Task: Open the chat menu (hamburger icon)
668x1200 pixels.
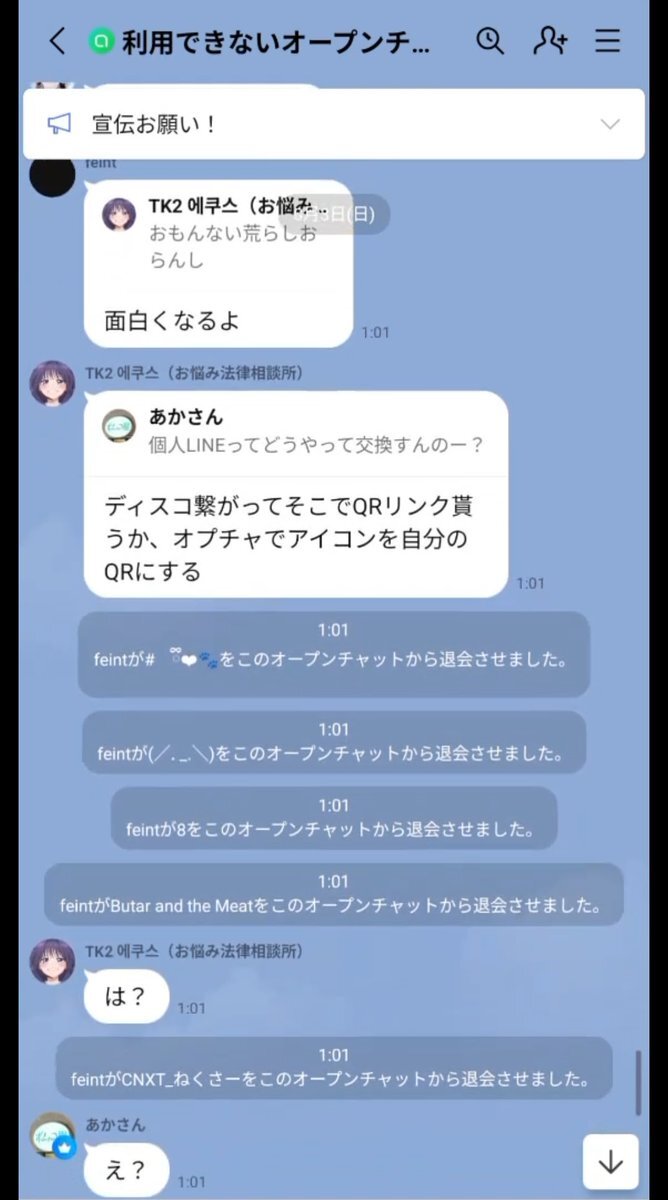Action: [607, 41]
